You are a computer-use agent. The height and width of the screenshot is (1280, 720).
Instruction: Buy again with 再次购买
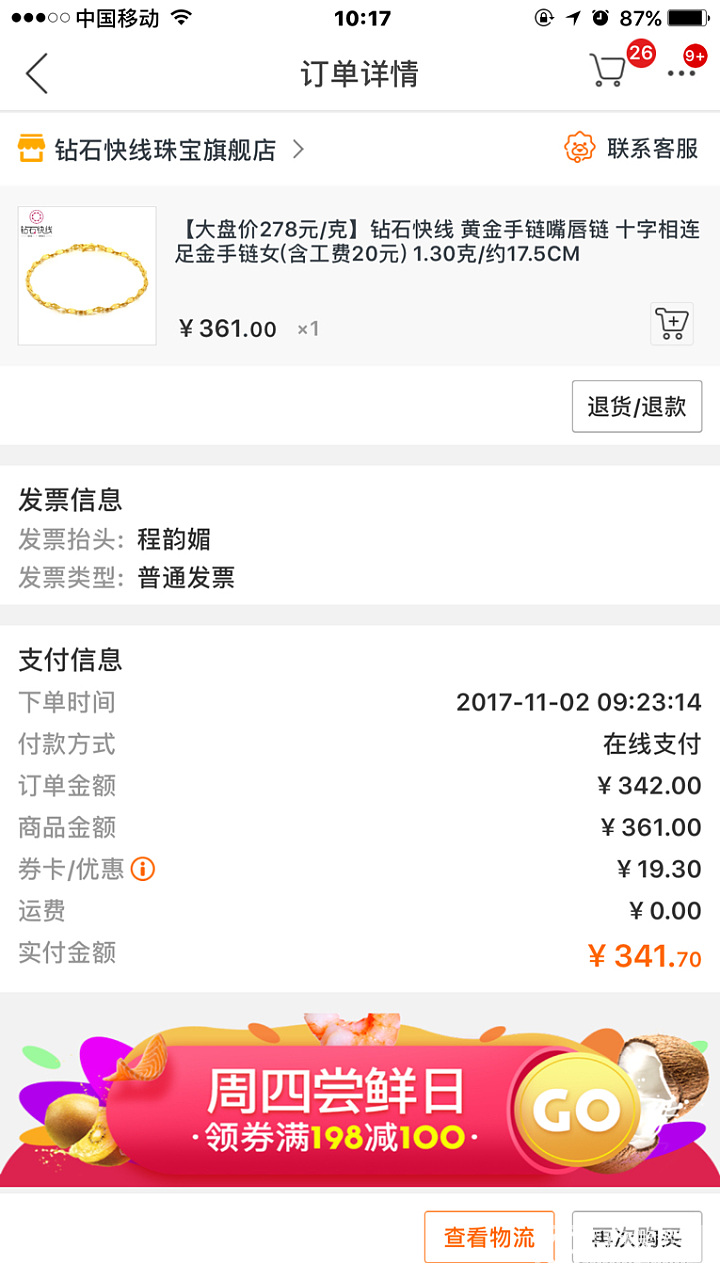[636, 1237]
